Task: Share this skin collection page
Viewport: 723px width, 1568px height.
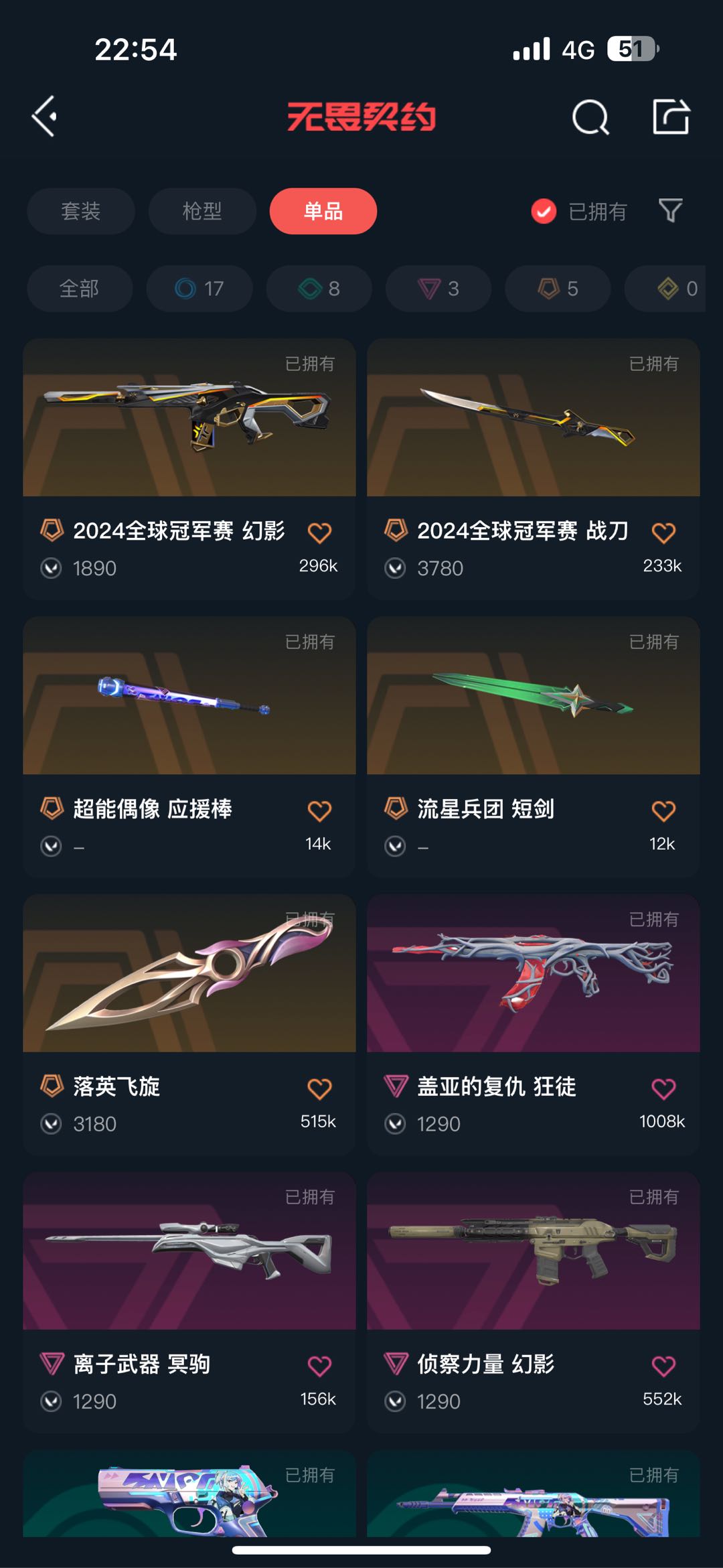Action: click(x=670, y=117)
